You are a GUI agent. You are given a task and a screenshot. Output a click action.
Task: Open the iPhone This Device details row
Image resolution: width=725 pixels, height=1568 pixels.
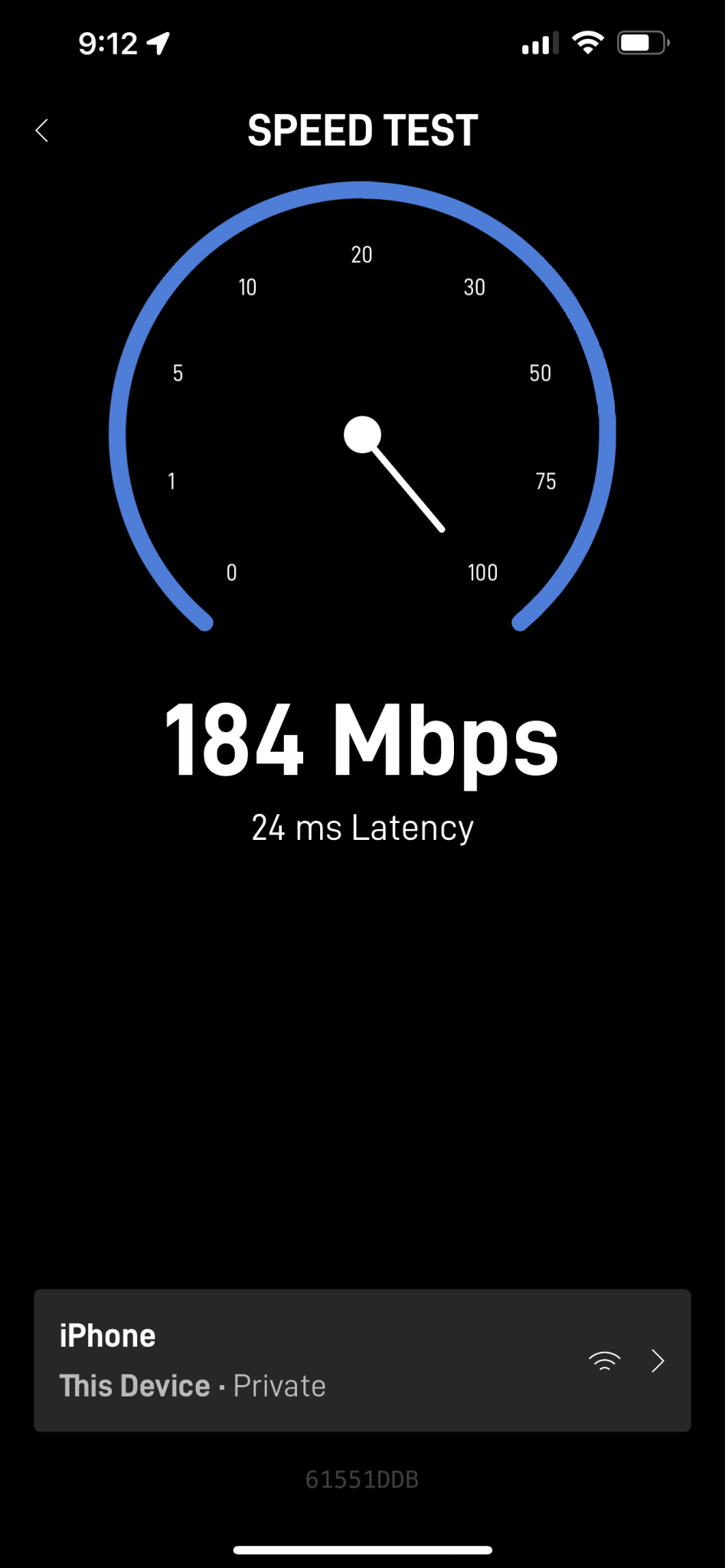pyautogui.click(x=362, y=1361)
